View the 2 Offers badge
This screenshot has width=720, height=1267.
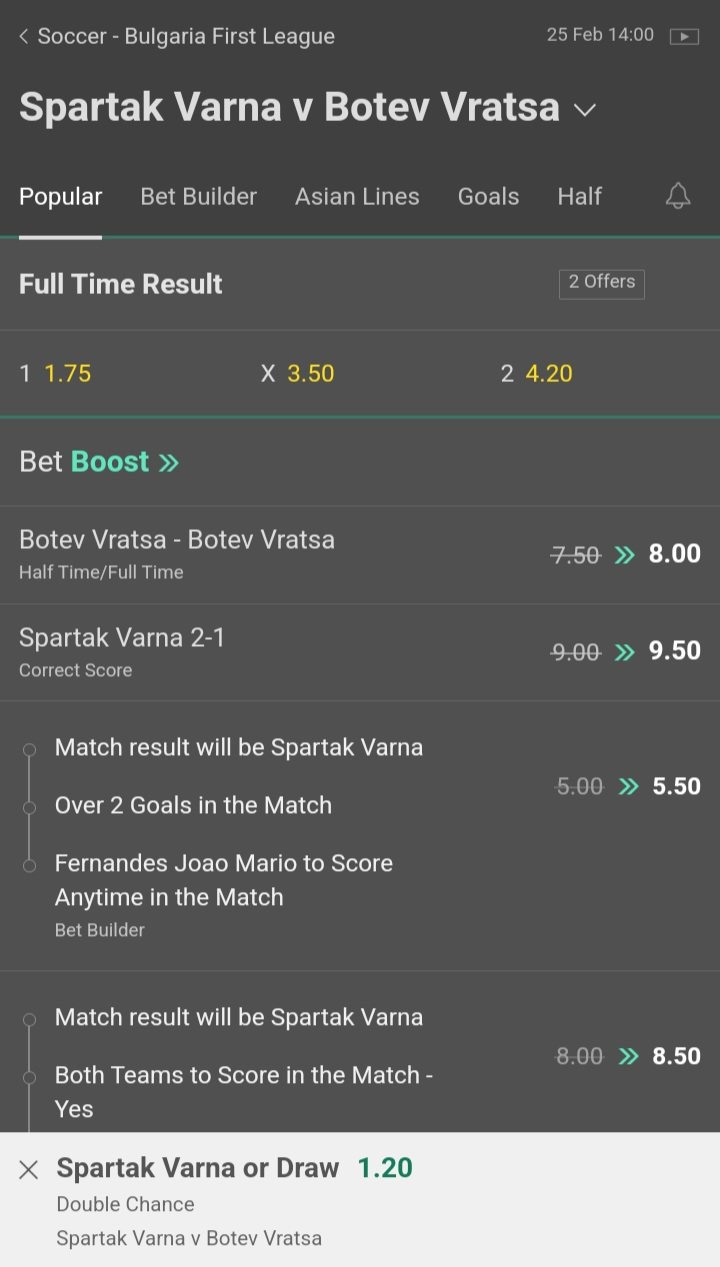click(601, 283)
